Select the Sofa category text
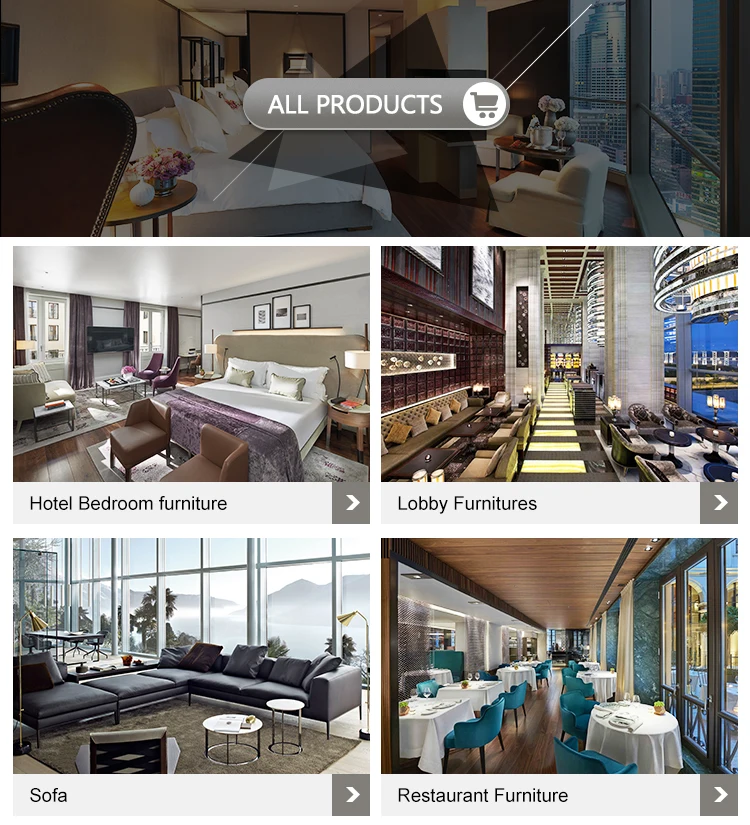 pyautogui.click(x=48, y=795)
